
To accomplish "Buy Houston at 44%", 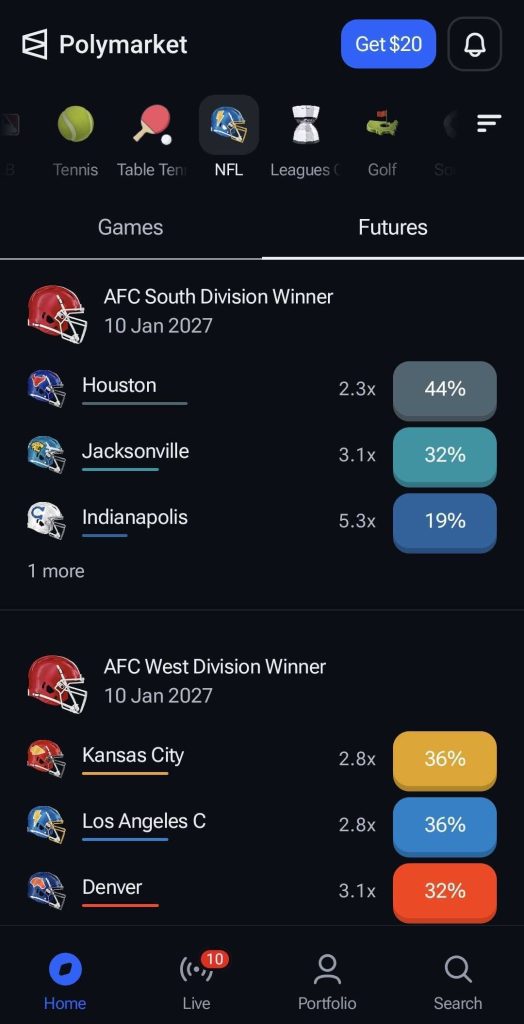I will pos(445,390).
